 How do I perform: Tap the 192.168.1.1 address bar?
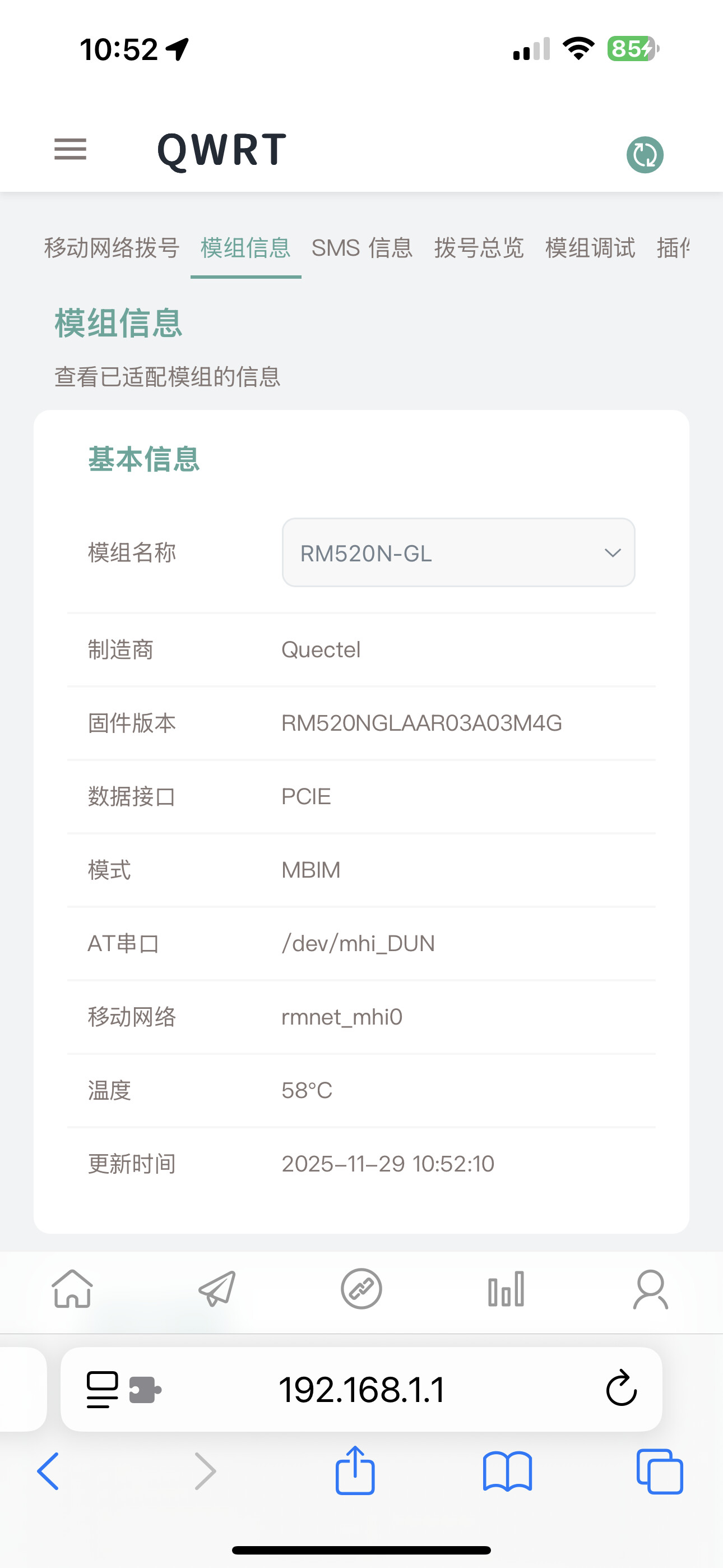361,1390
